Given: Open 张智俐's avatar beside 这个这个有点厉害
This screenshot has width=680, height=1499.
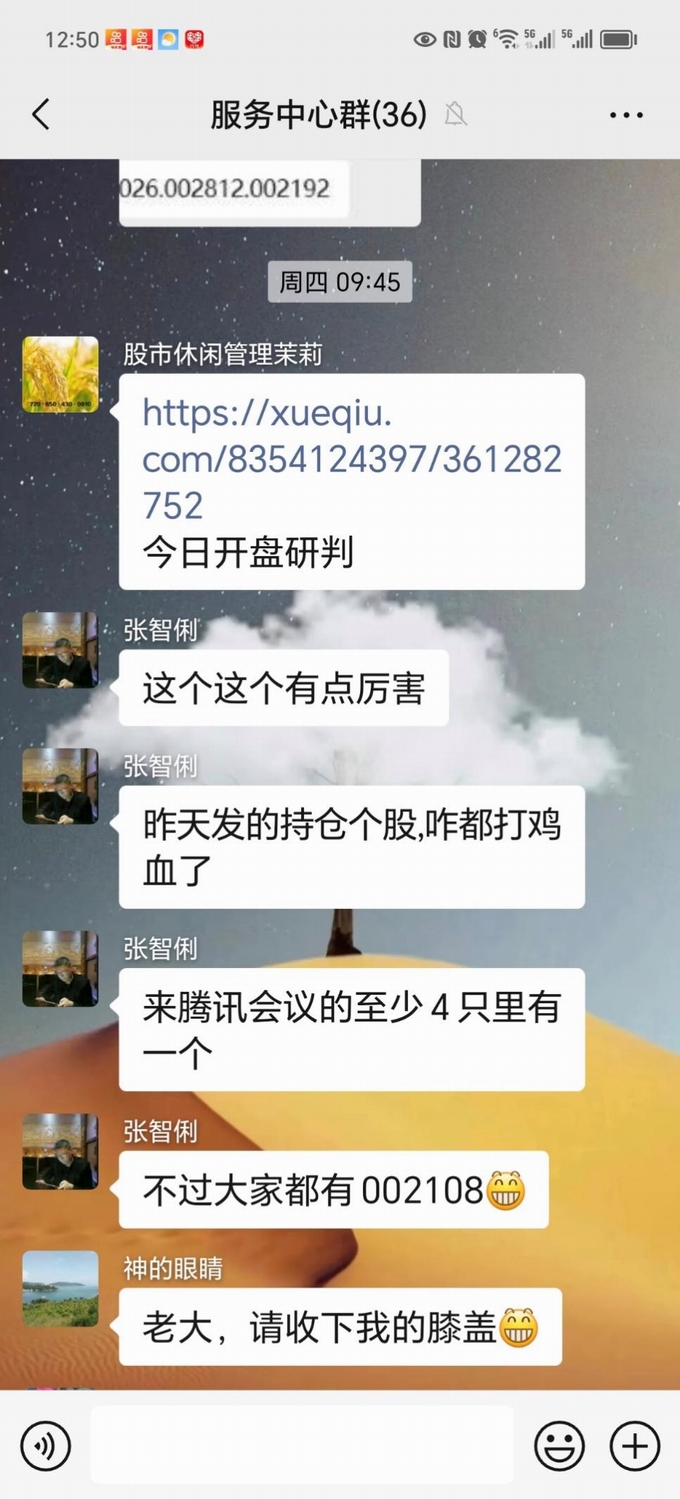Looking at the screenshot, I should 60,650.
